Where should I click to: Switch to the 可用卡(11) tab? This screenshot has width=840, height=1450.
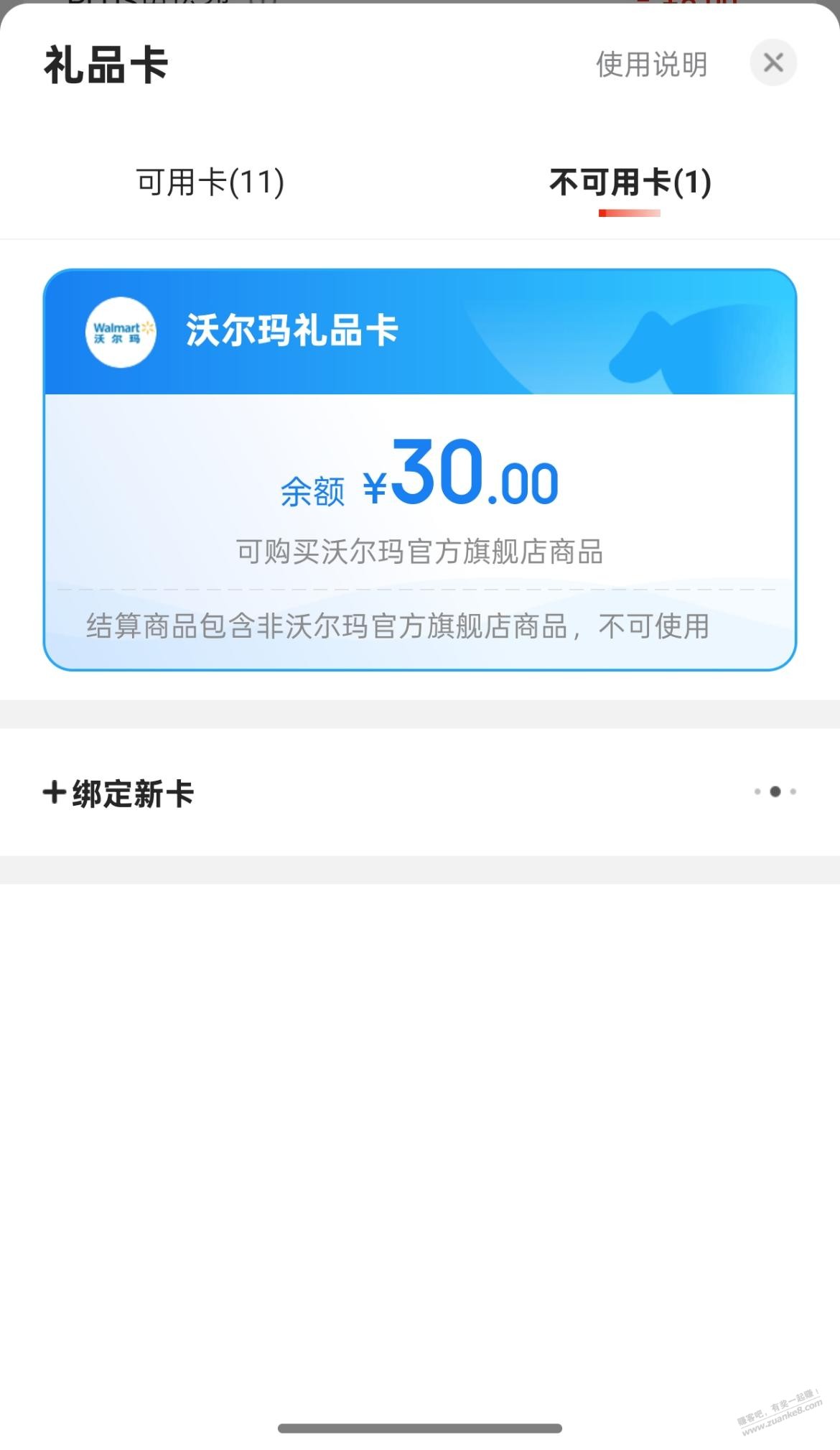click(x=210, y=182)
